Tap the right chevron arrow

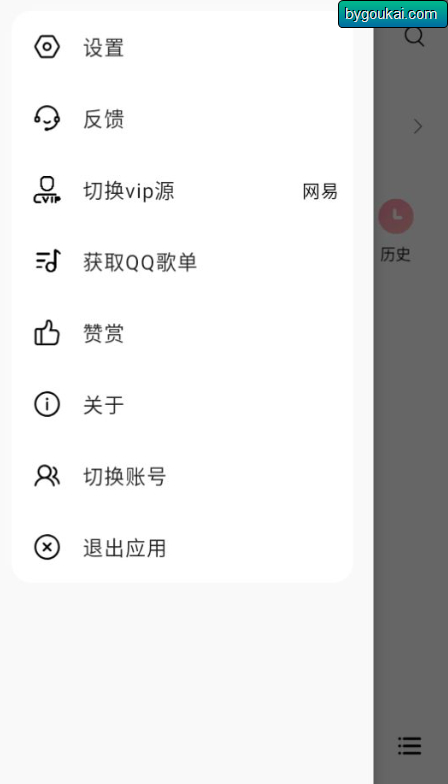(418, 126)
